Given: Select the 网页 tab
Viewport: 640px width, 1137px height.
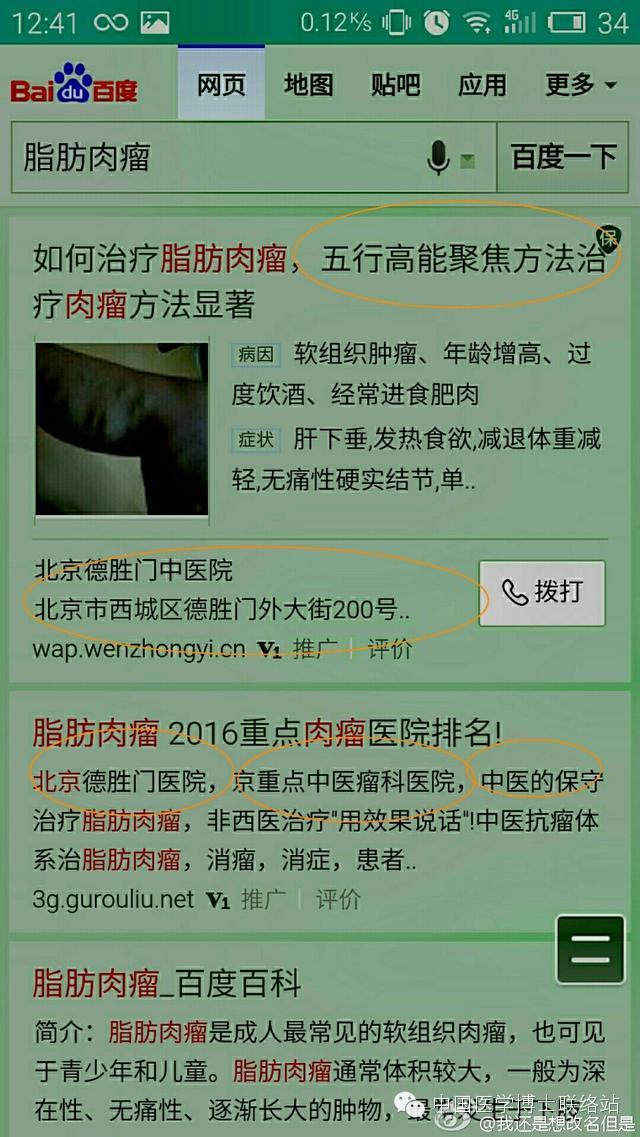Looking at the screenshot, I should tap(221, 85).
